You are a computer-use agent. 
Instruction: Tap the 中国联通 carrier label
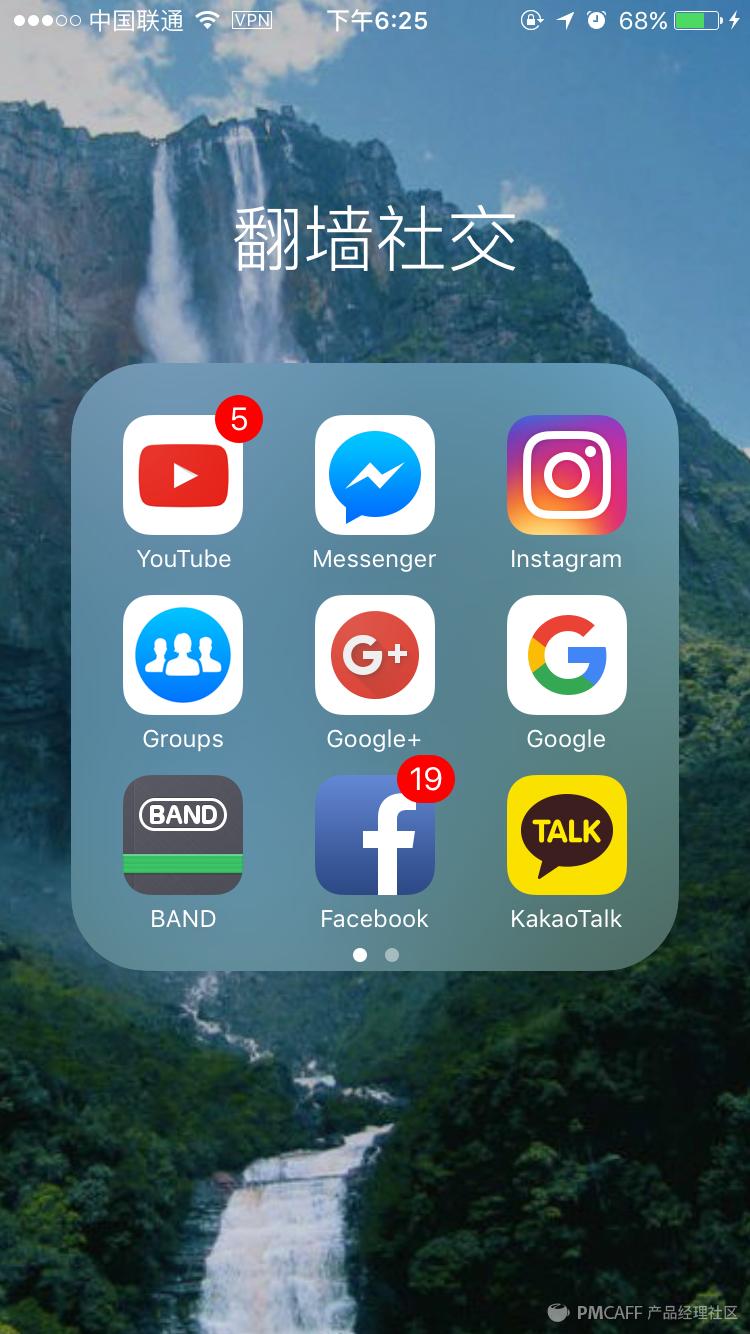pyautogui.click(x=135, y=20)
